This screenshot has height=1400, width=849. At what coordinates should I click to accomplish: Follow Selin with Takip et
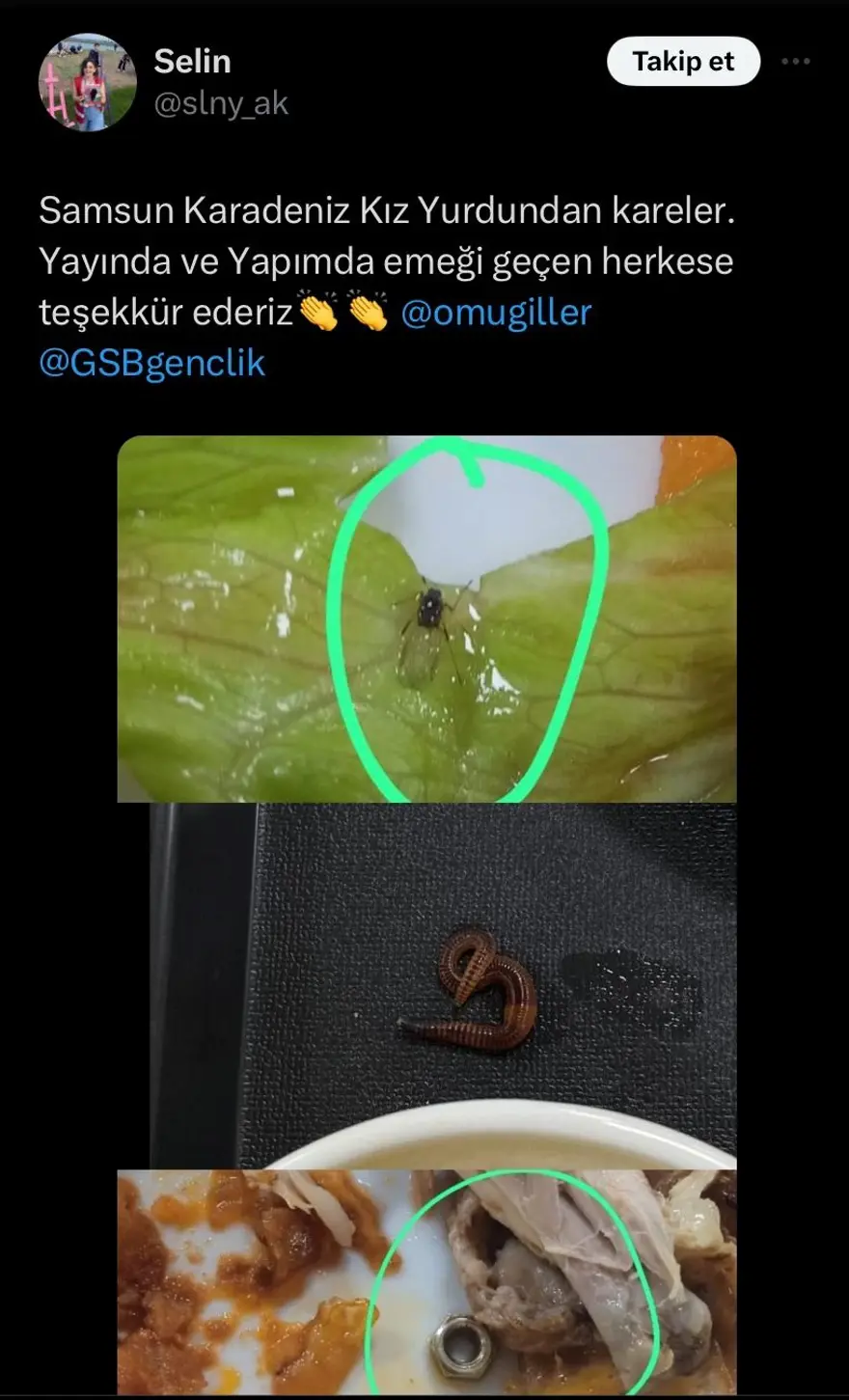[x=683, y=62]
